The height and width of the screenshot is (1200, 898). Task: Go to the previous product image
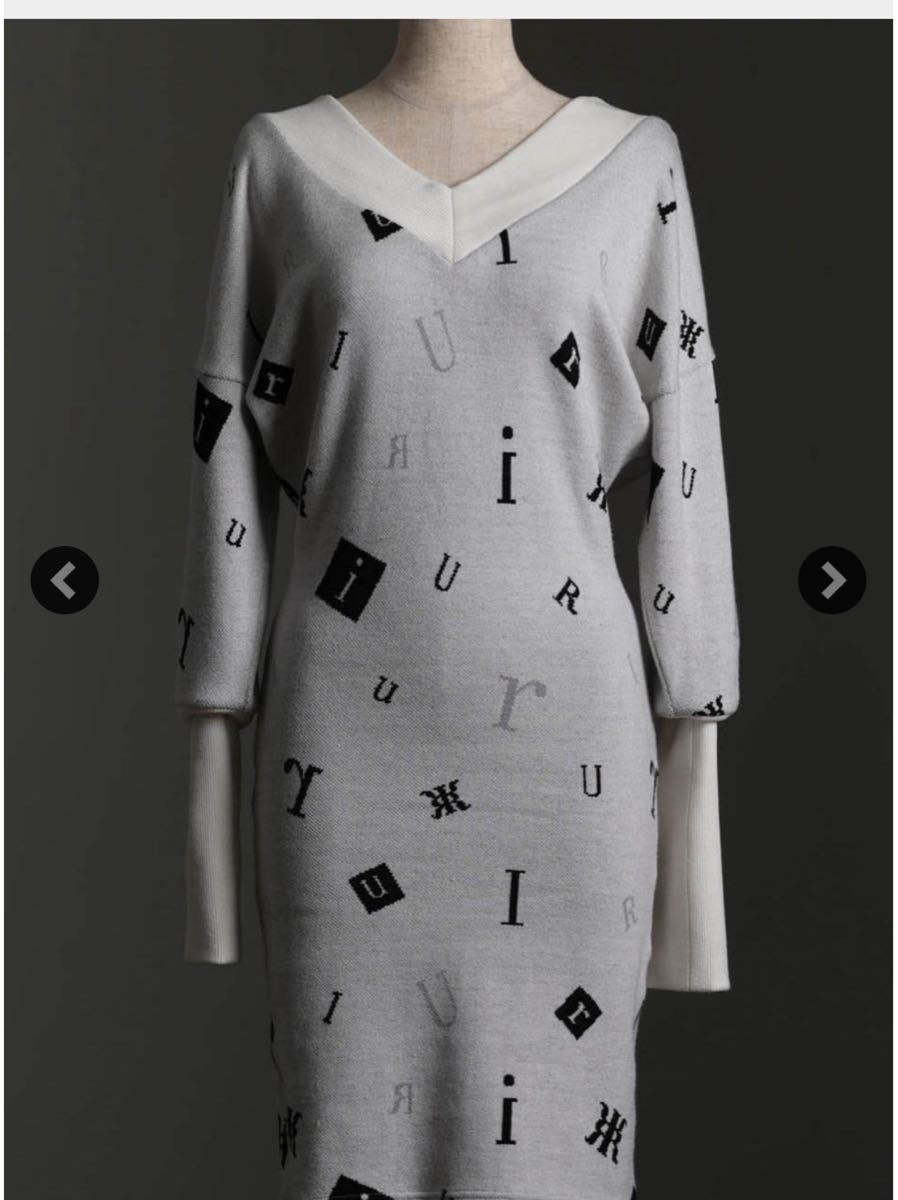click(65, 580)
